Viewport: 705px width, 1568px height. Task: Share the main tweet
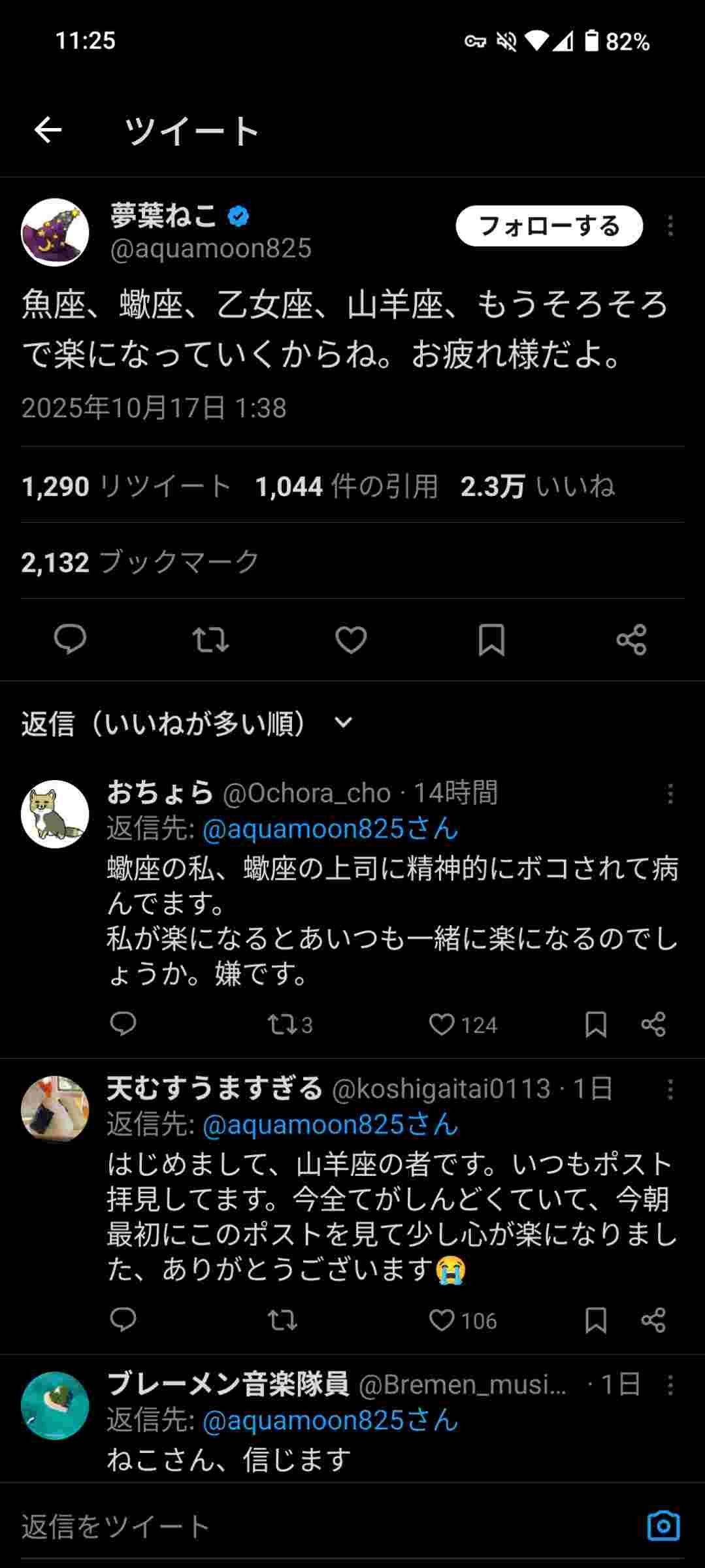click(631, 640)
